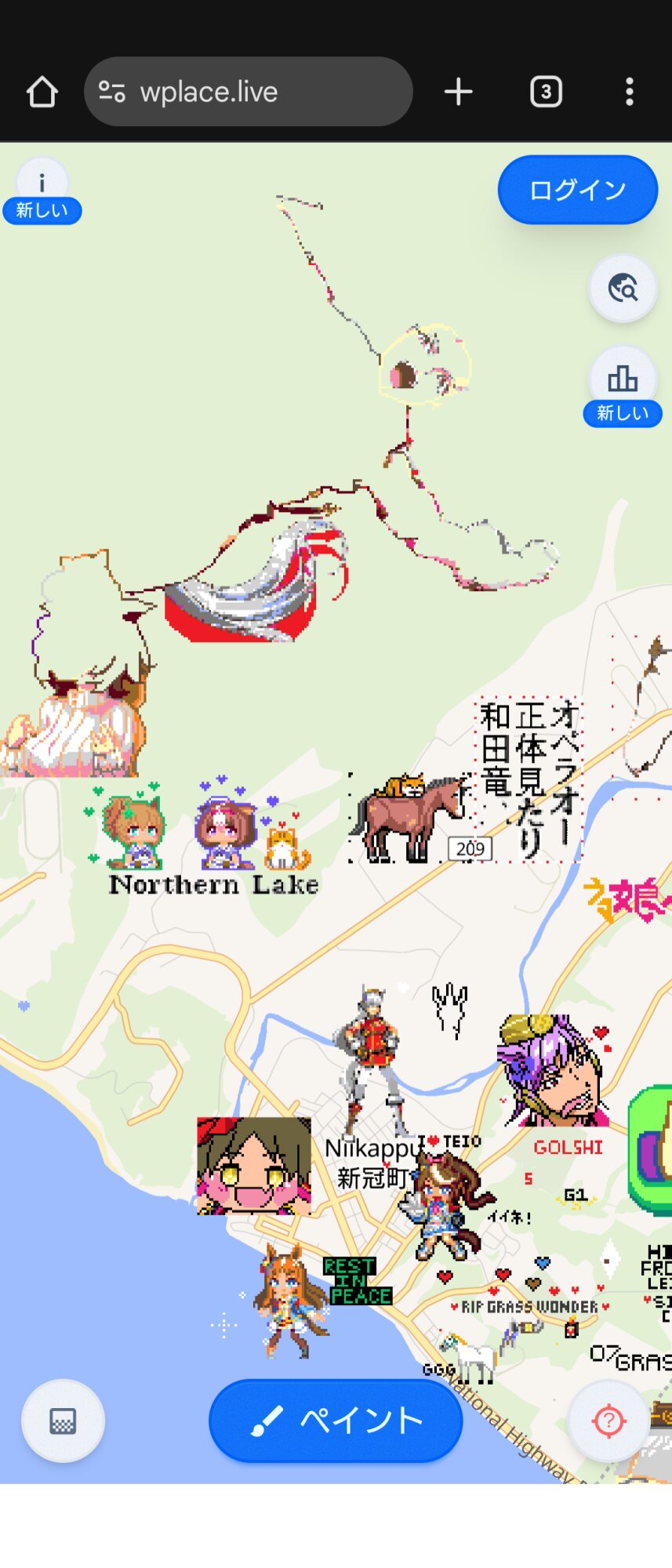Open the tab switcher showing 3 tabs
The height and width of the screenshot is (1568, 672).
(546, 92)
